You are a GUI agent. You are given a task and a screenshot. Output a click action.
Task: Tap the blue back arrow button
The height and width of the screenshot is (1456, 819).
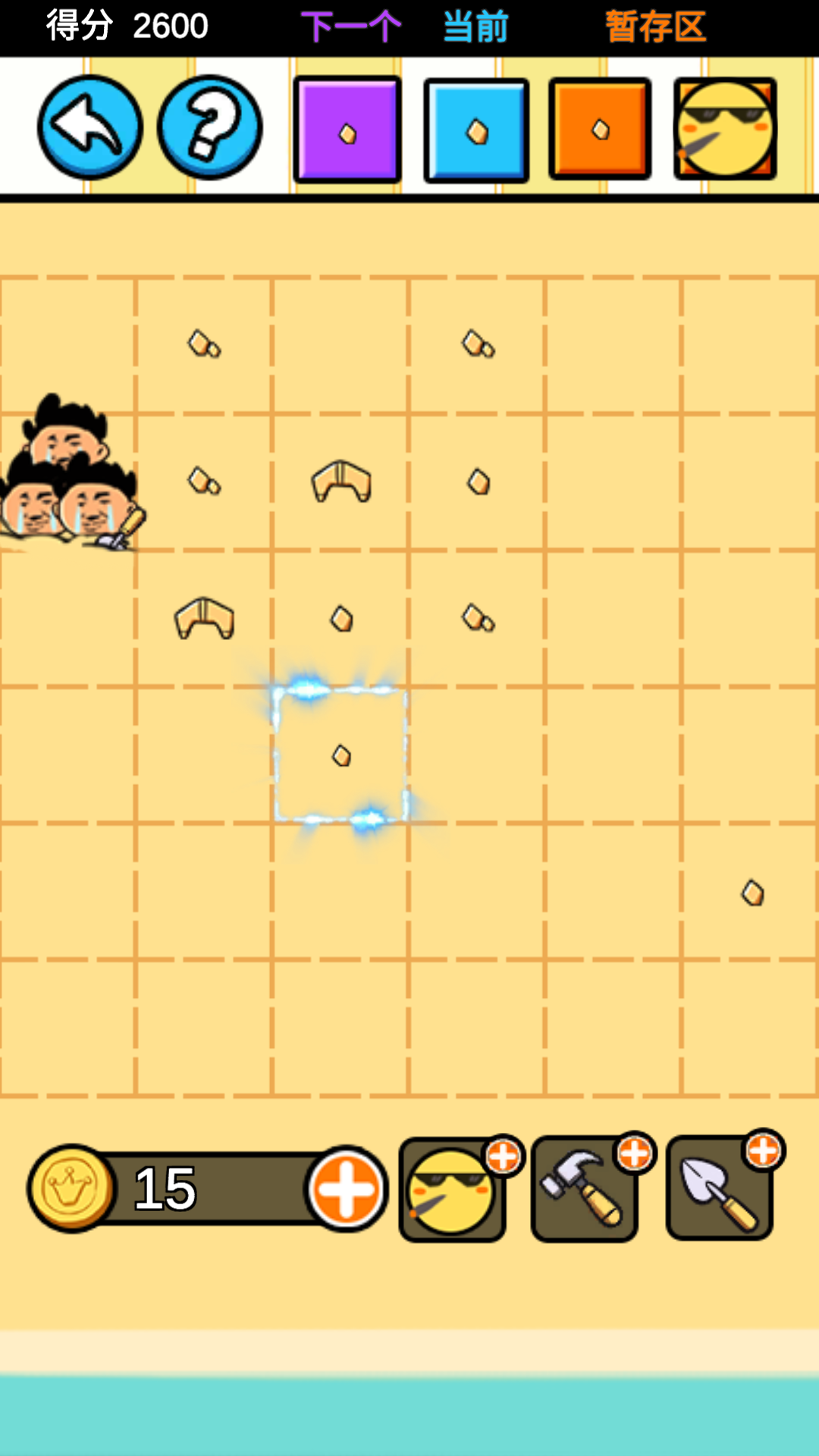tap(89, 127)
